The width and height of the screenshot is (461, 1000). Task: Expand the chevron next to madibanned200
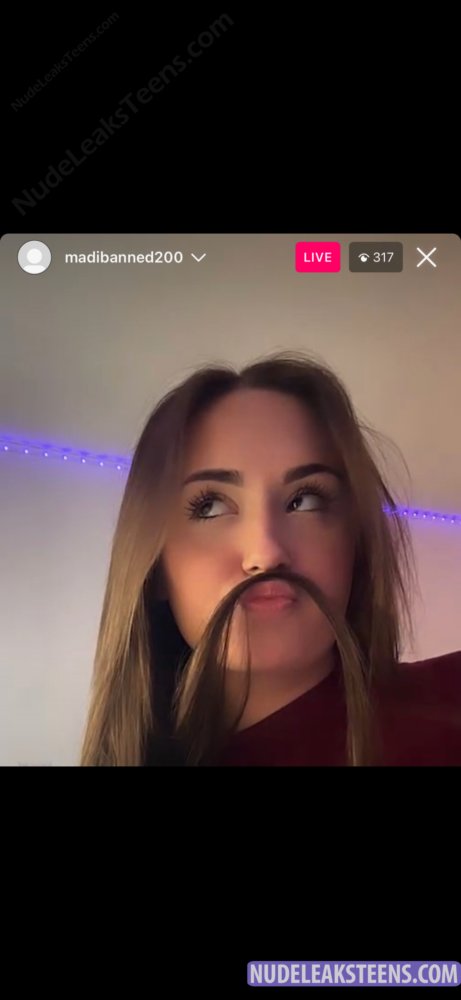[x=199, y=258]
